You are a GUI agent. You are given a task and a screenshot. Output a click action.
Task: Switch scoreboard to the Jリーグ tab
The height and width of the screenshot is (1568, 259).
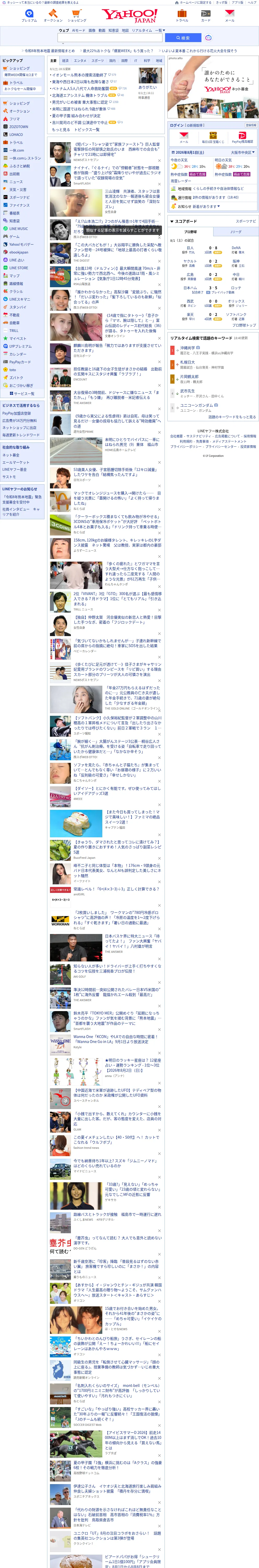click(235, 232)
